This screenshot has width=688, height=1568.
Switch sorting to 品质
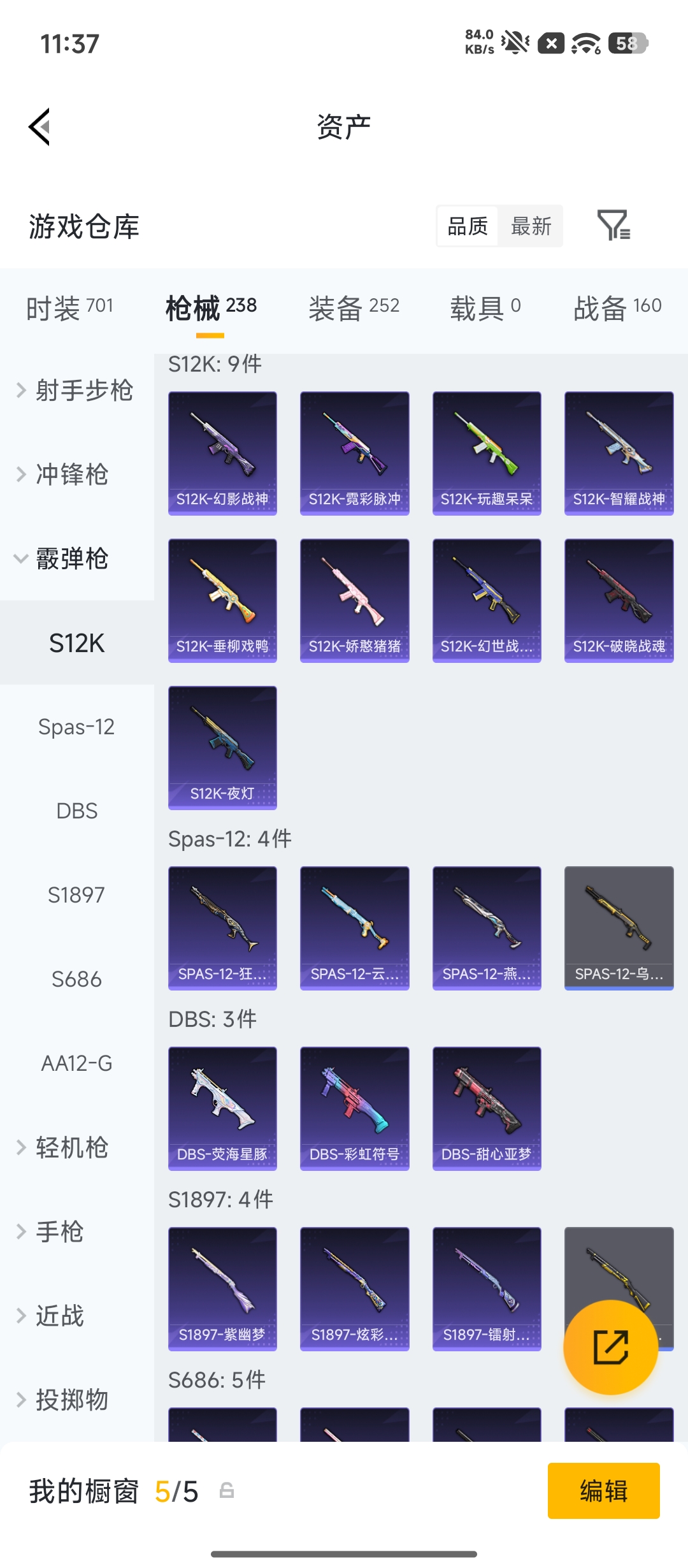[467, 226]
